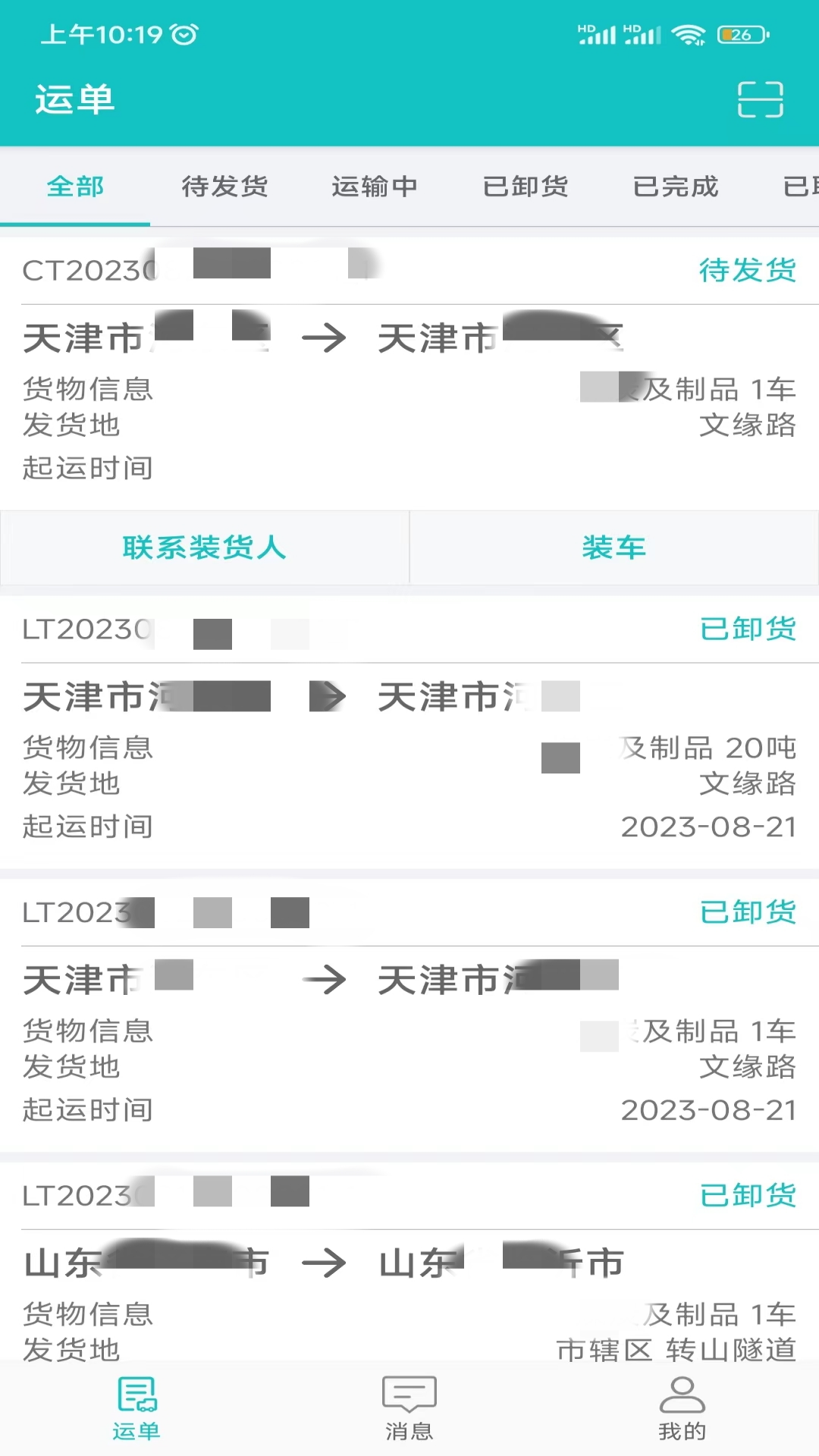Screen dimensions: 819x1456
Task: Go to the 消息 tab
Action: pyautogui.click(x=409, y=1408)
